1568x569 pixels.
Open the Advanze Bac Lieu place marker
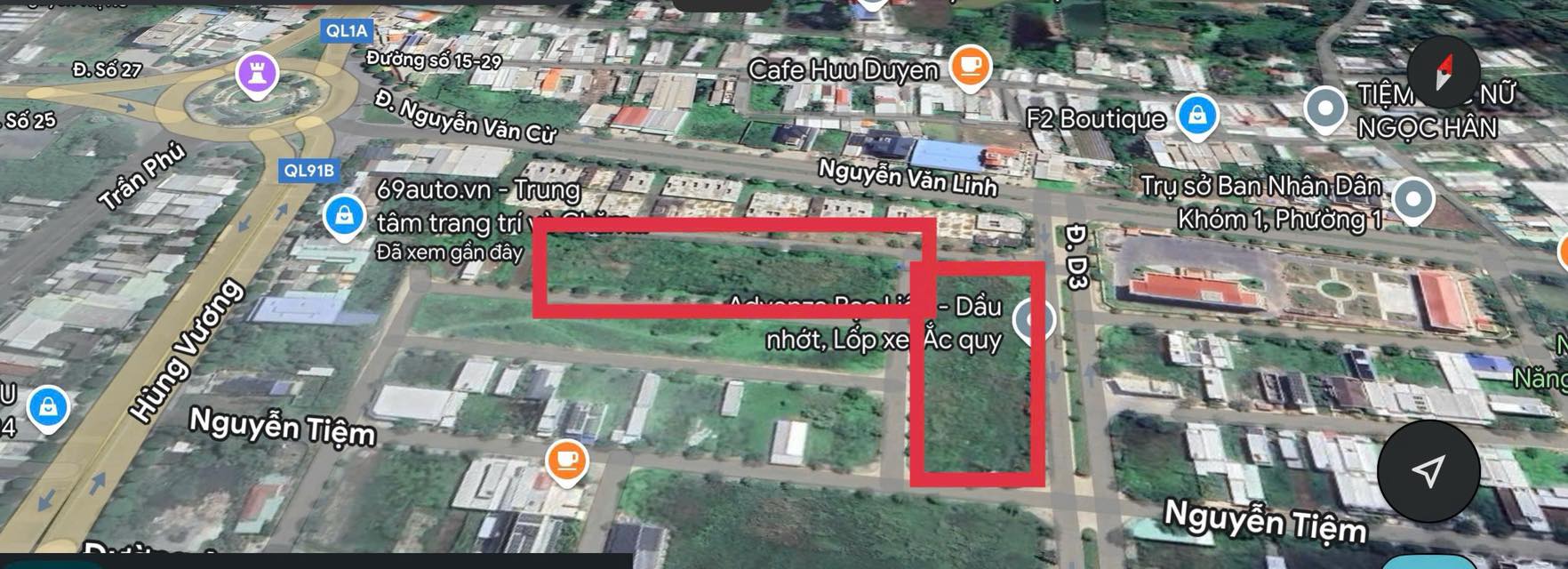pyautogui.click(x=1034, y=320)
